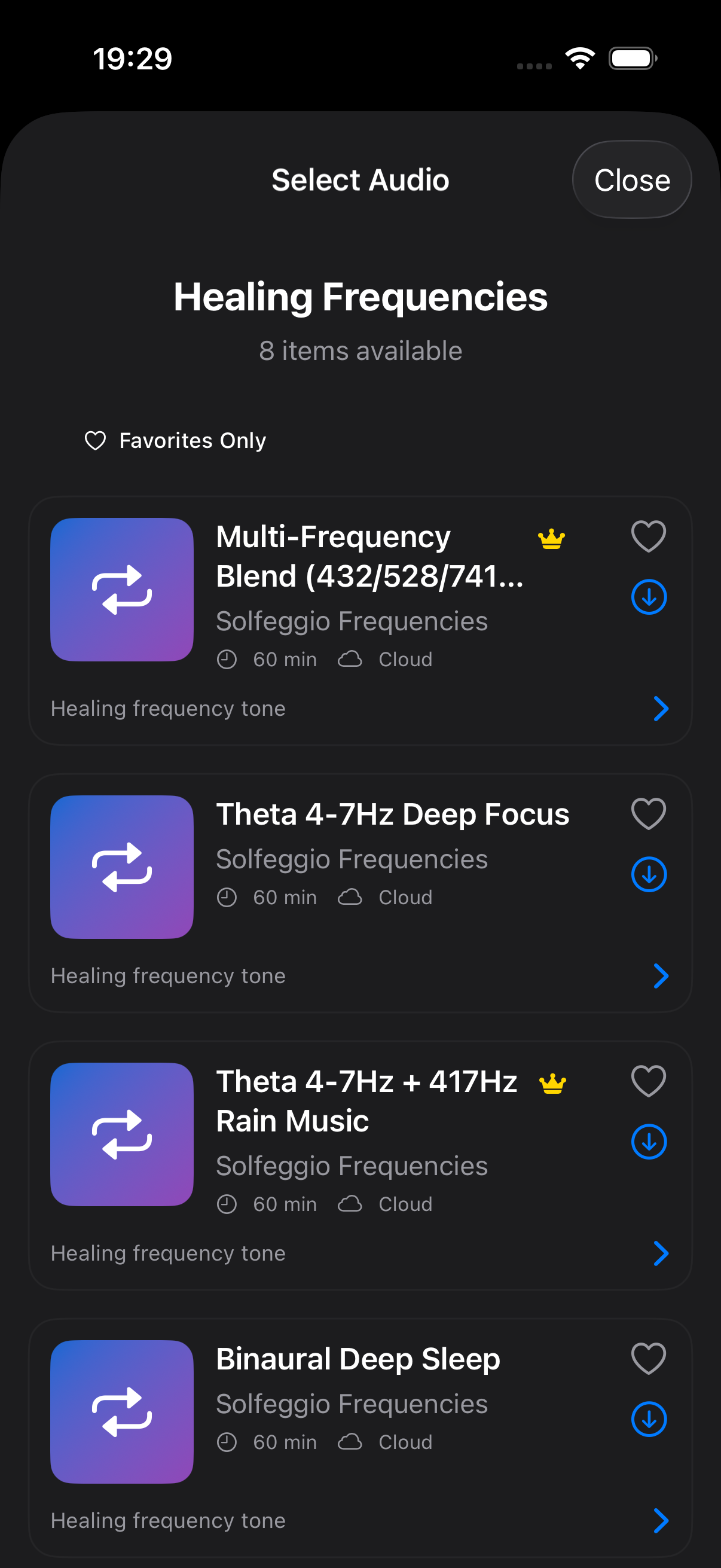Click the Cloud icon on Theta 4-7Hz Deep Focus

tap(350, 896)
